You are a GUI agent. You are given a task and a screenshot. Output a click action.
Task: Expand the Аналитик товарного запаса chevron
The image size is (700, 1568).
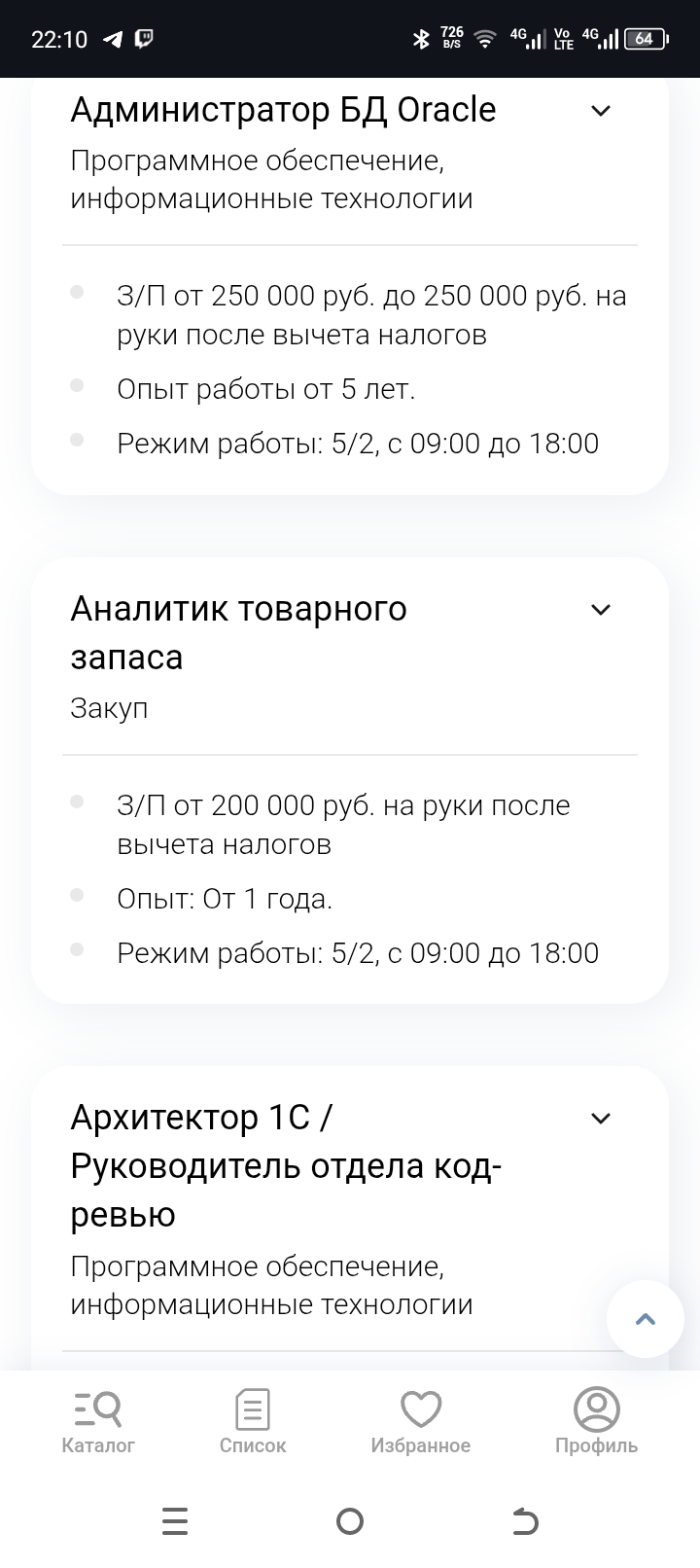pyautogui.click(x=601, y=610)
